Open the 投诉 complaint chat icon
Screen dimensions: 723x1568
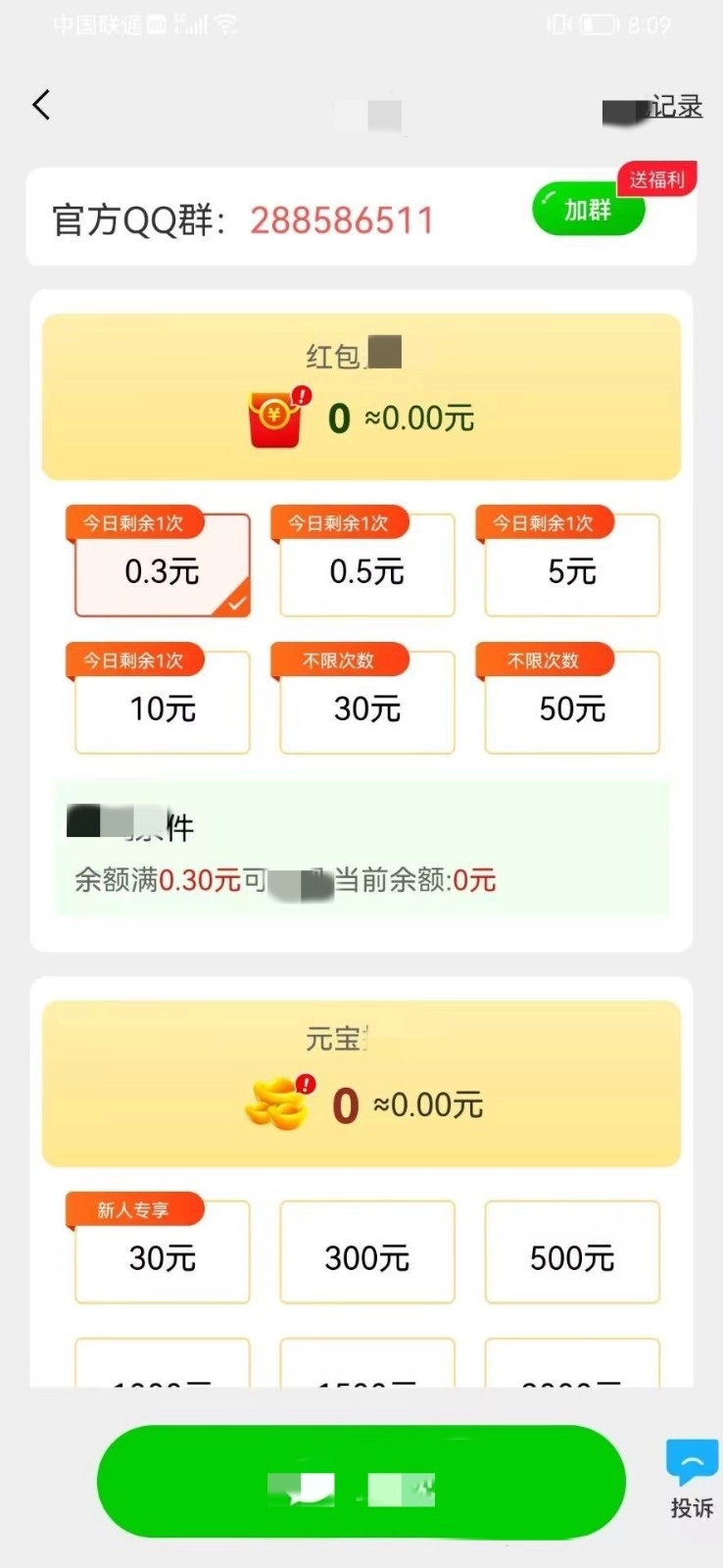690,1467
